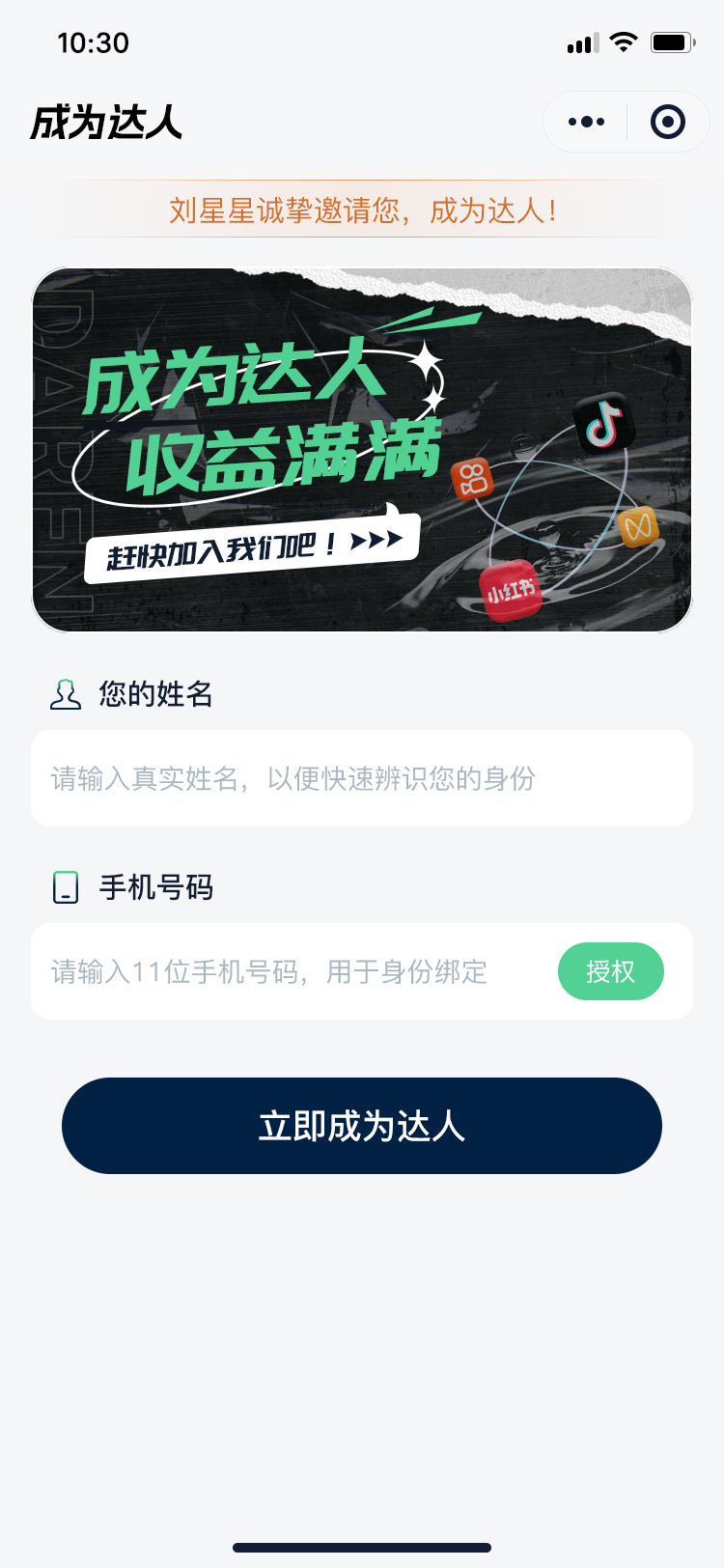
Task: Open the mini program more-options menu
Action: tap(586, 122)
